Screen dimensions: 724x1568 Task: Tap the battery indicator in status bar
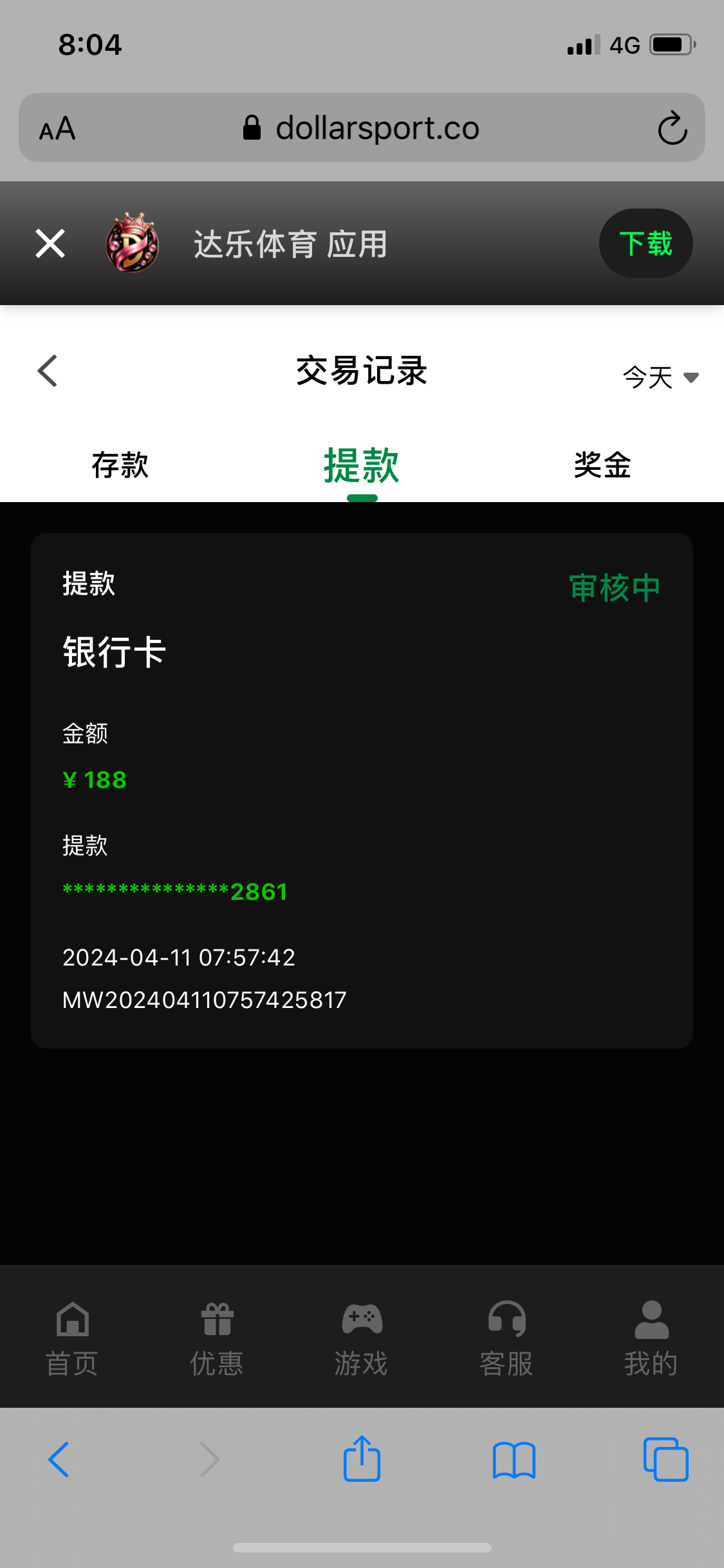click(x=669, y=44)
